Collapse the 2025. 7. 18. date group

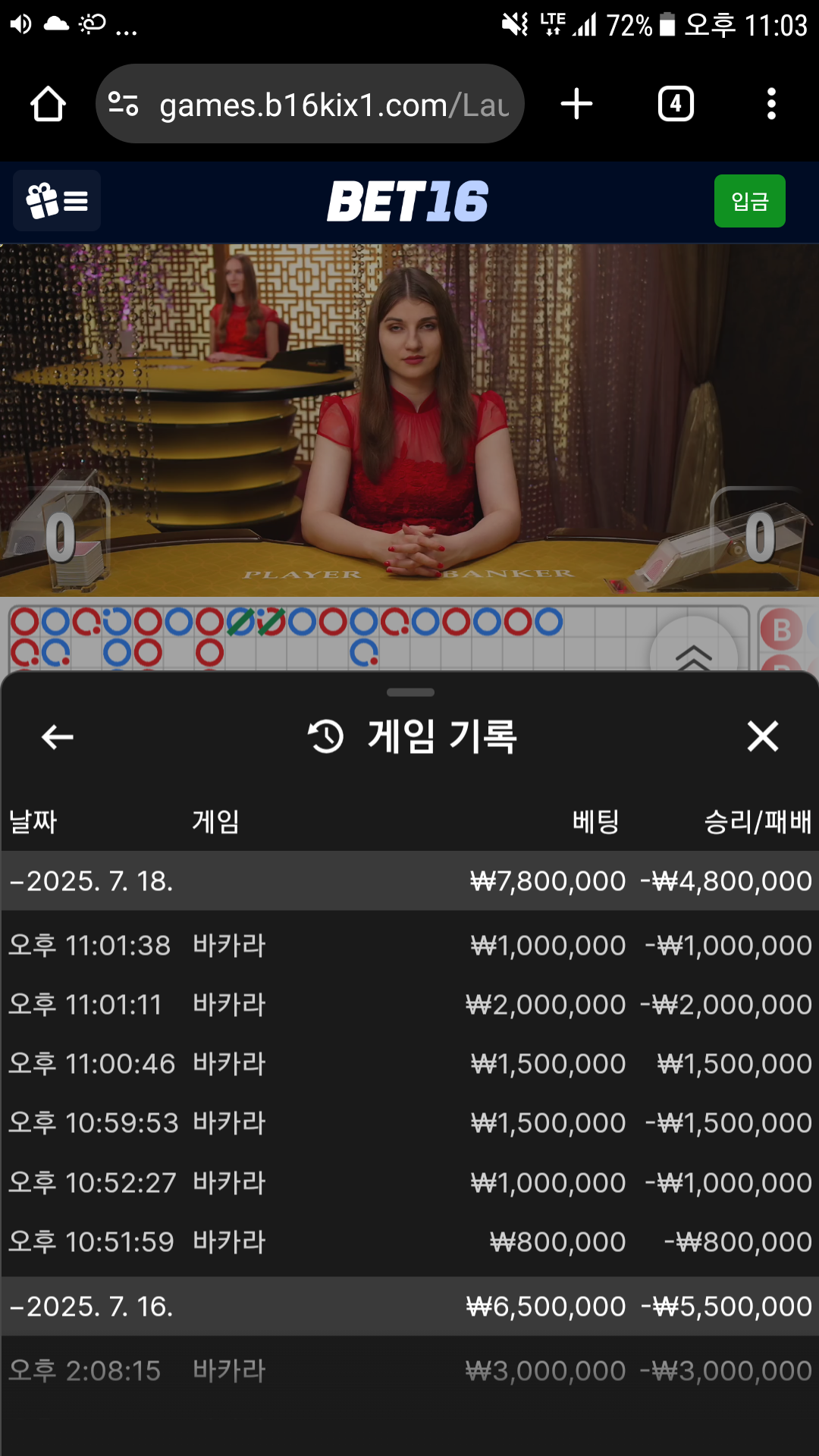click(x=91, y=881)
